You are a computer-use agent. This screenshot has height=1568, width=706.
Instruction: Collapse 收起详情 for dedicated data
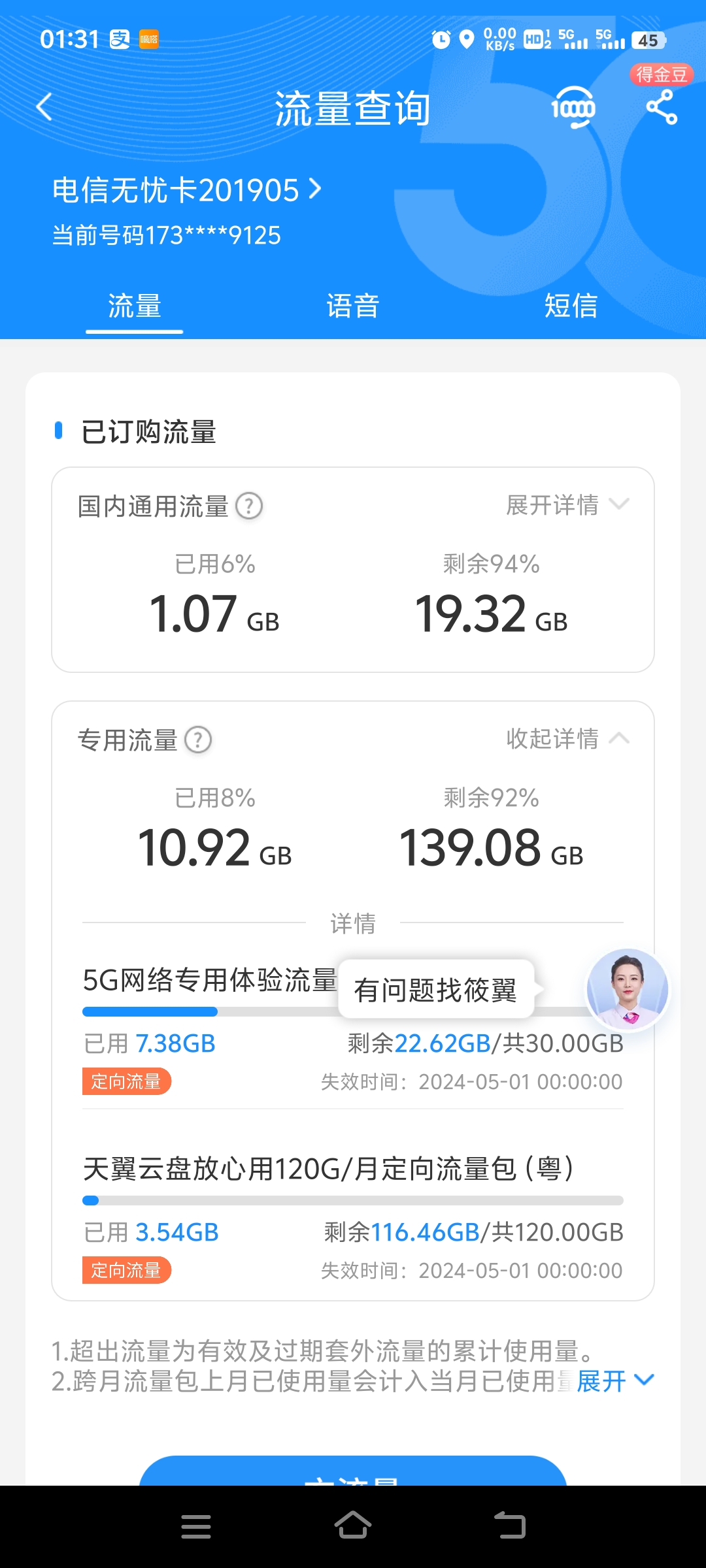567,739
